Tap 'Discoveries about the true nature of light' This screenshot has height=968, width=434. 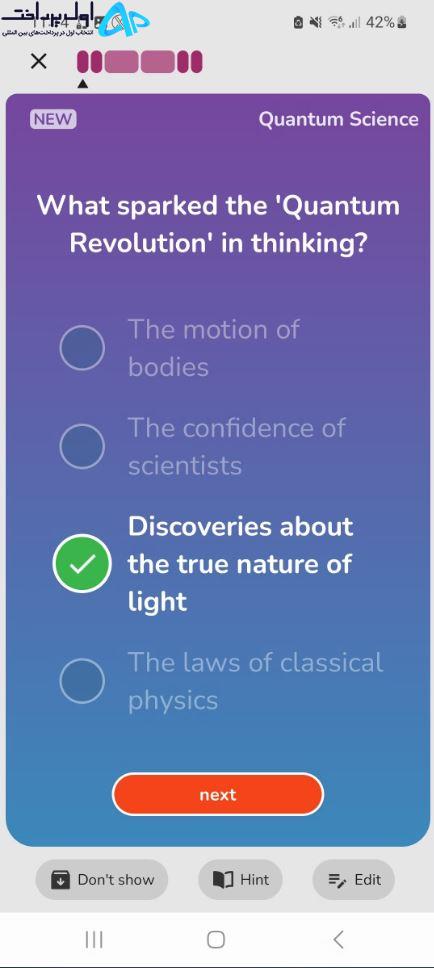203,564
